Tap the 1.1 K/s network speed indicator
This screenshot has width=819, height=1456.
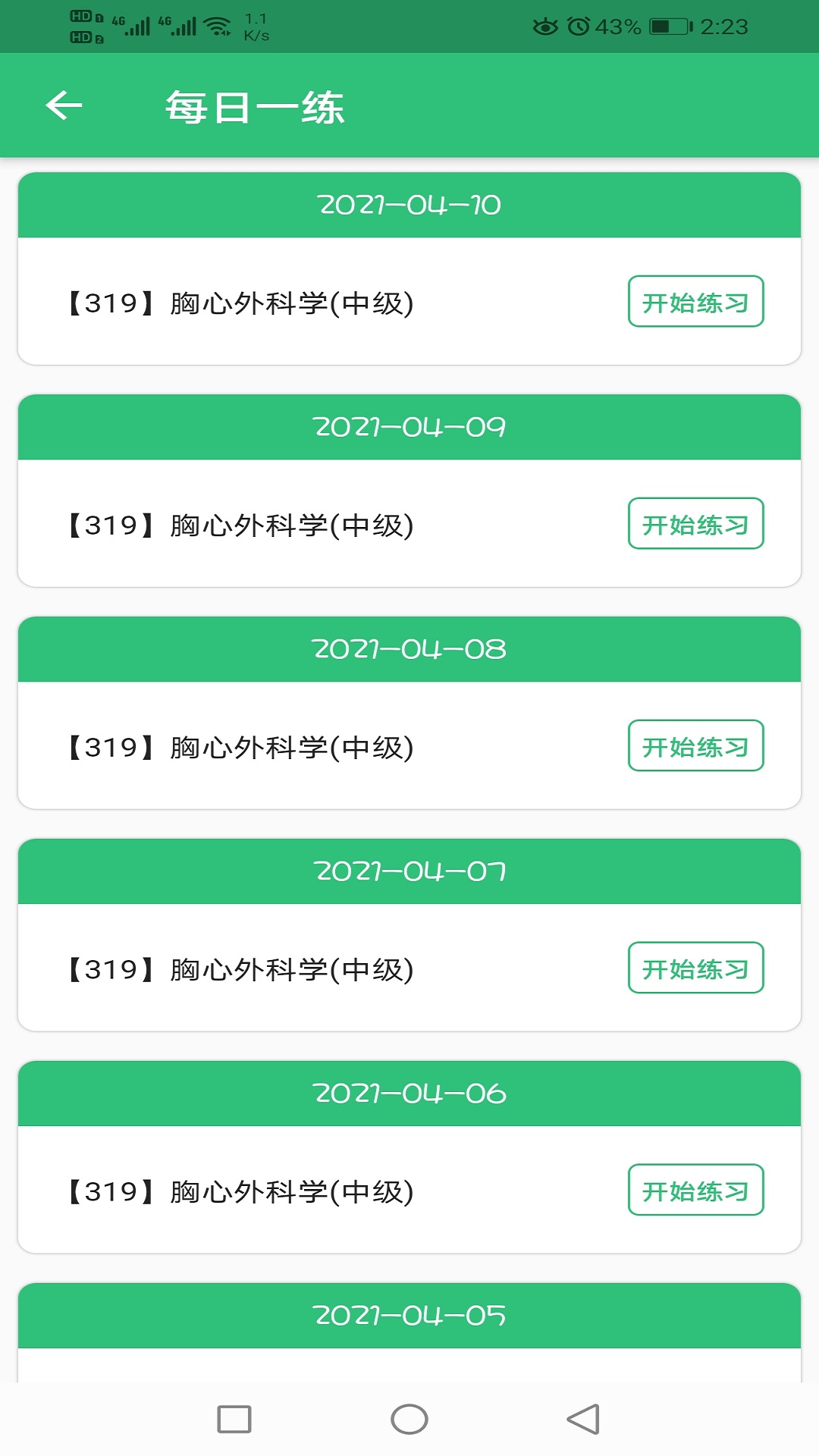click(x=259, y=27)
